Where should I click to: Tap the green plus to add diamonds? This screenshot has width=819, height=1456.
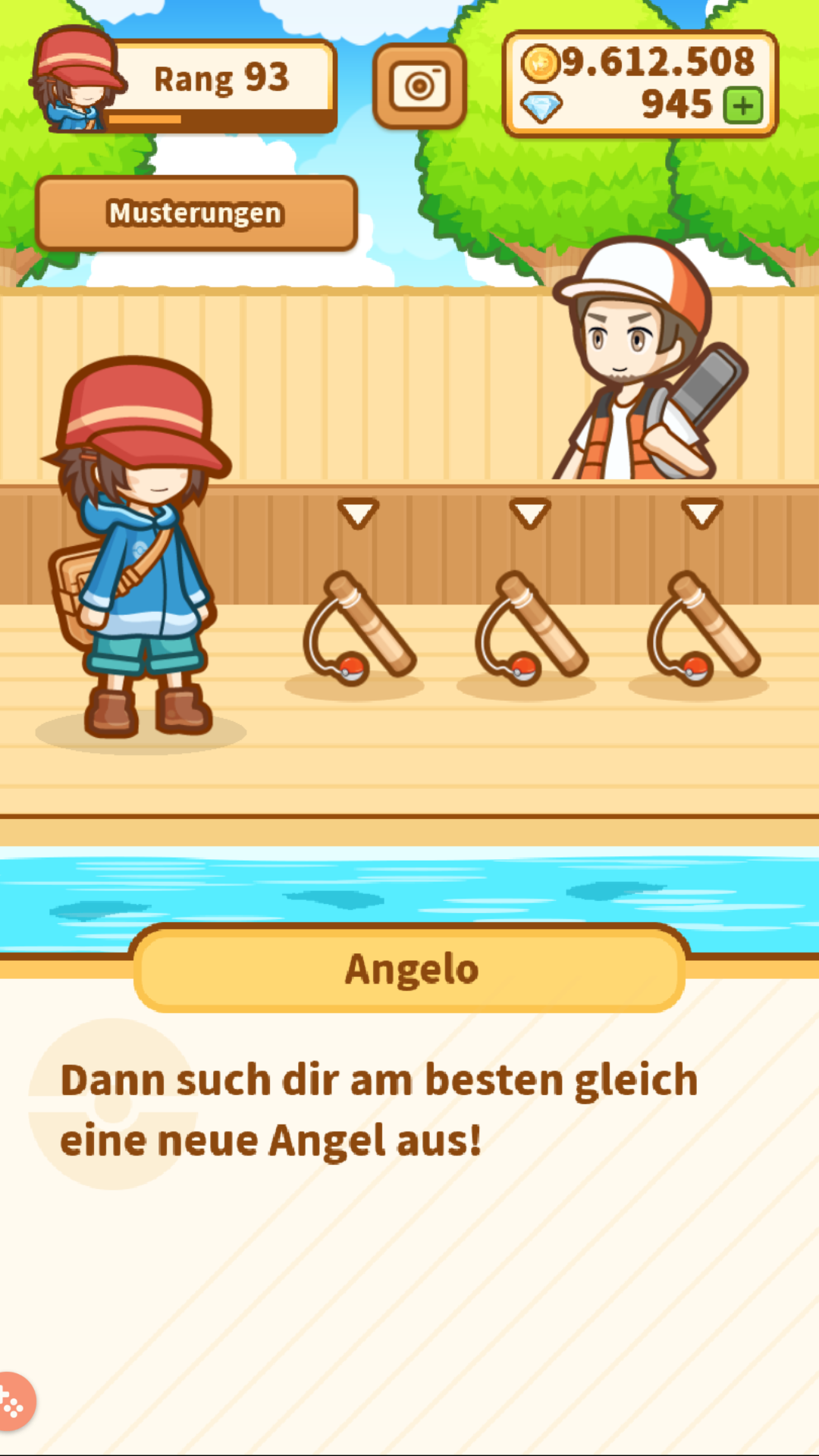pyautogui.click(x=742, y=105)
